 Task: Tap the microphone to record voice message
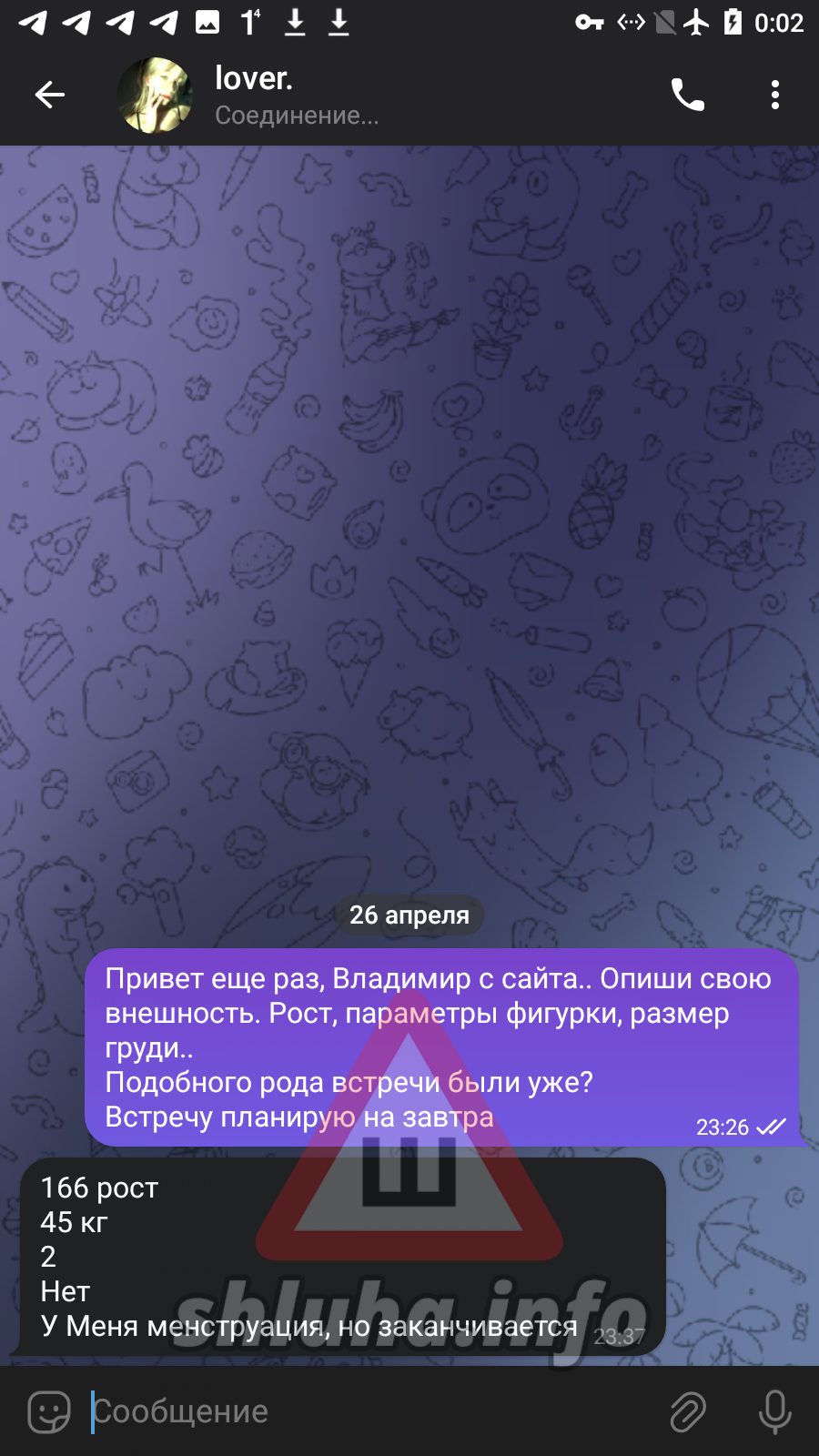point(774,1411)
